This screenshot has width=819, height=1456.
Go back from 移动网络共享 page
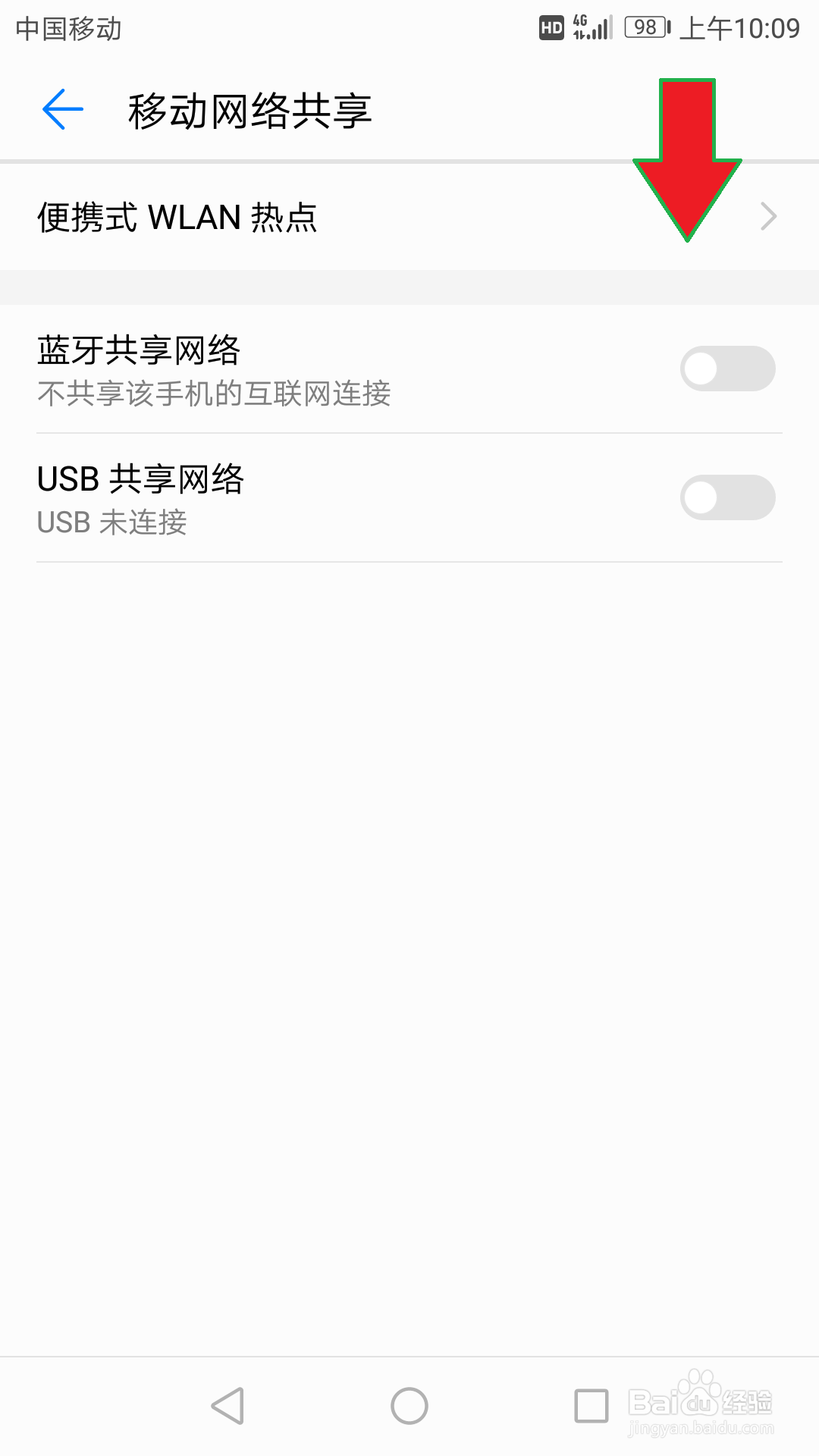click(63, 110)
